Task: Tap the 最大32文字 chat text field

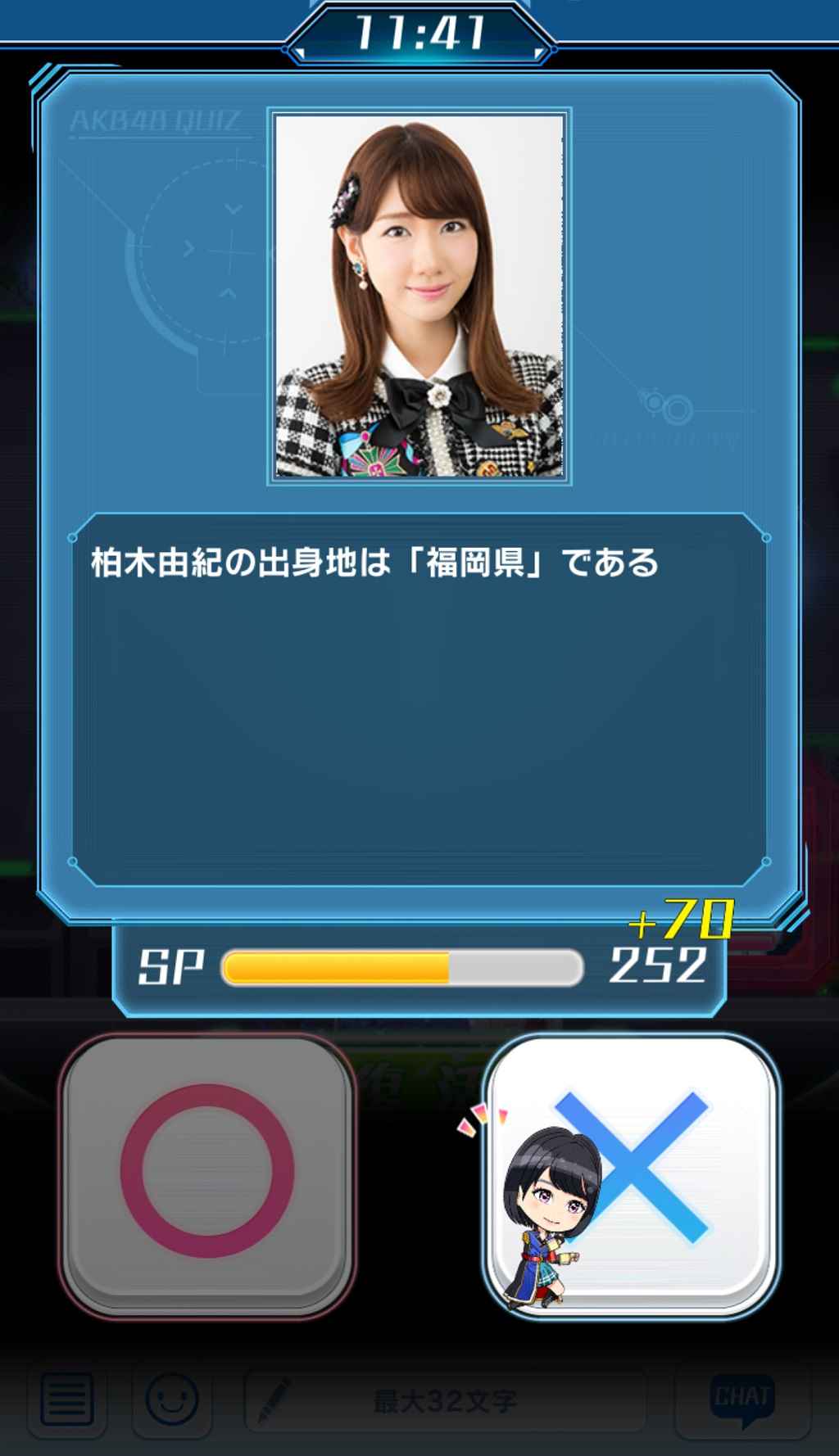Action: tap(445, 1401)
